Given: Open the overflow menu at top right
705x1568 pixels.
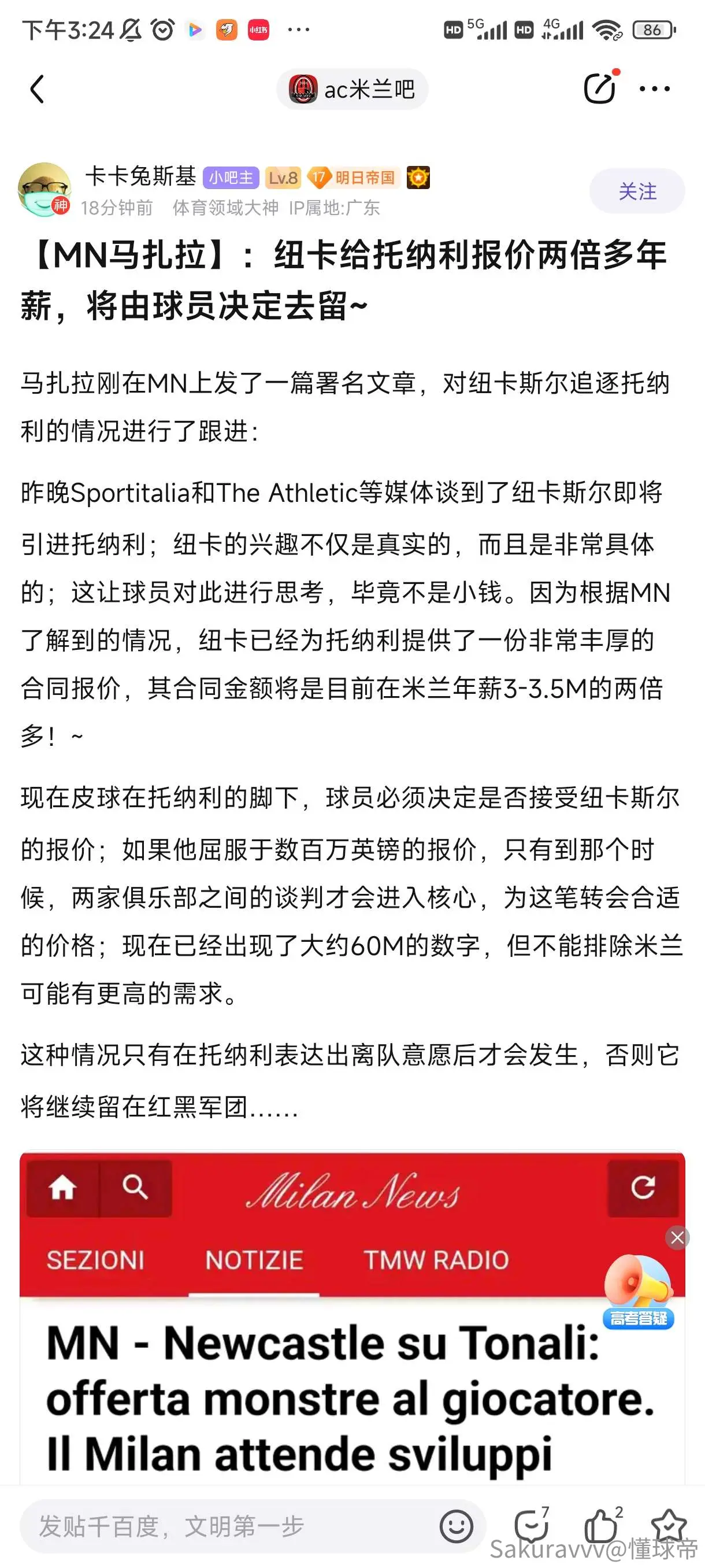Looking at the screenshot, I should [x=655, y=89].
